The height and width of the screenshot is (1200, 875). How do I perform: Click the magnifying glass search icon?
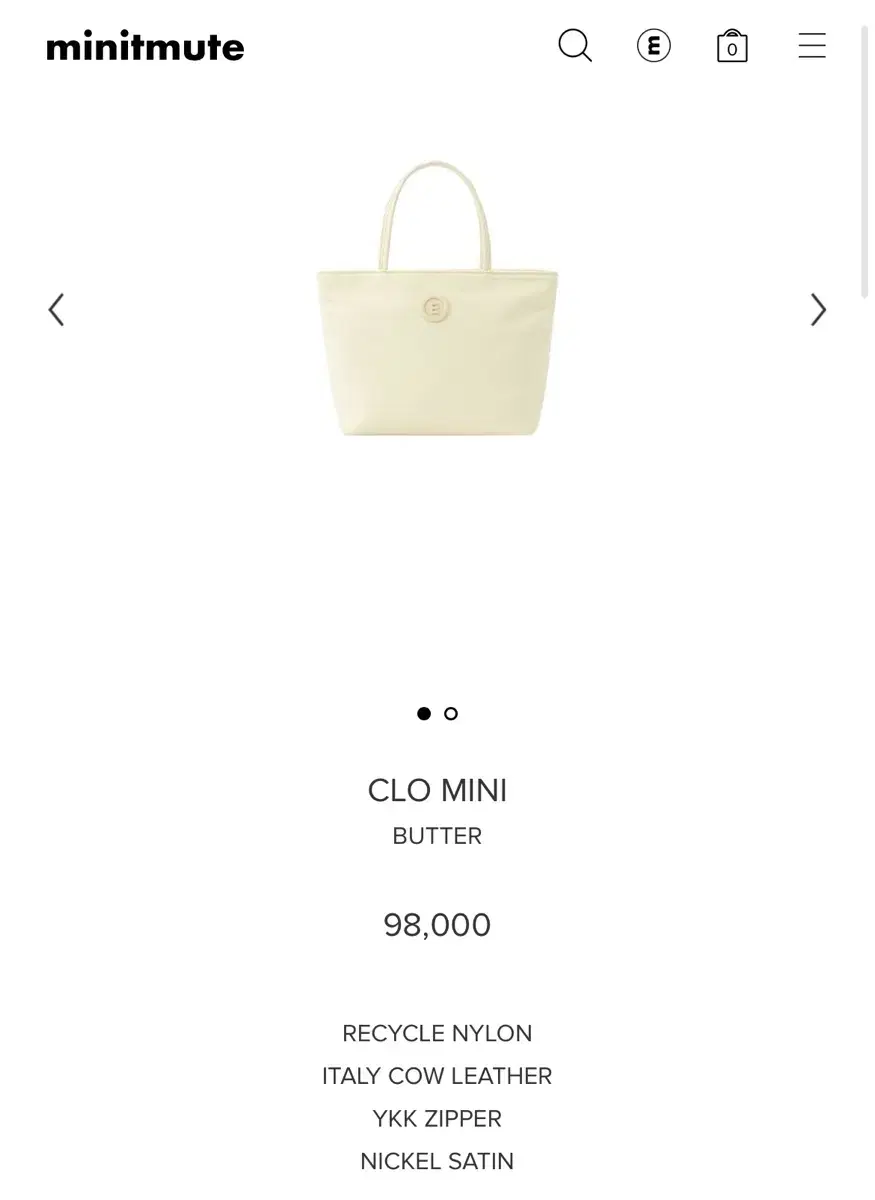[x=575, y=45]
